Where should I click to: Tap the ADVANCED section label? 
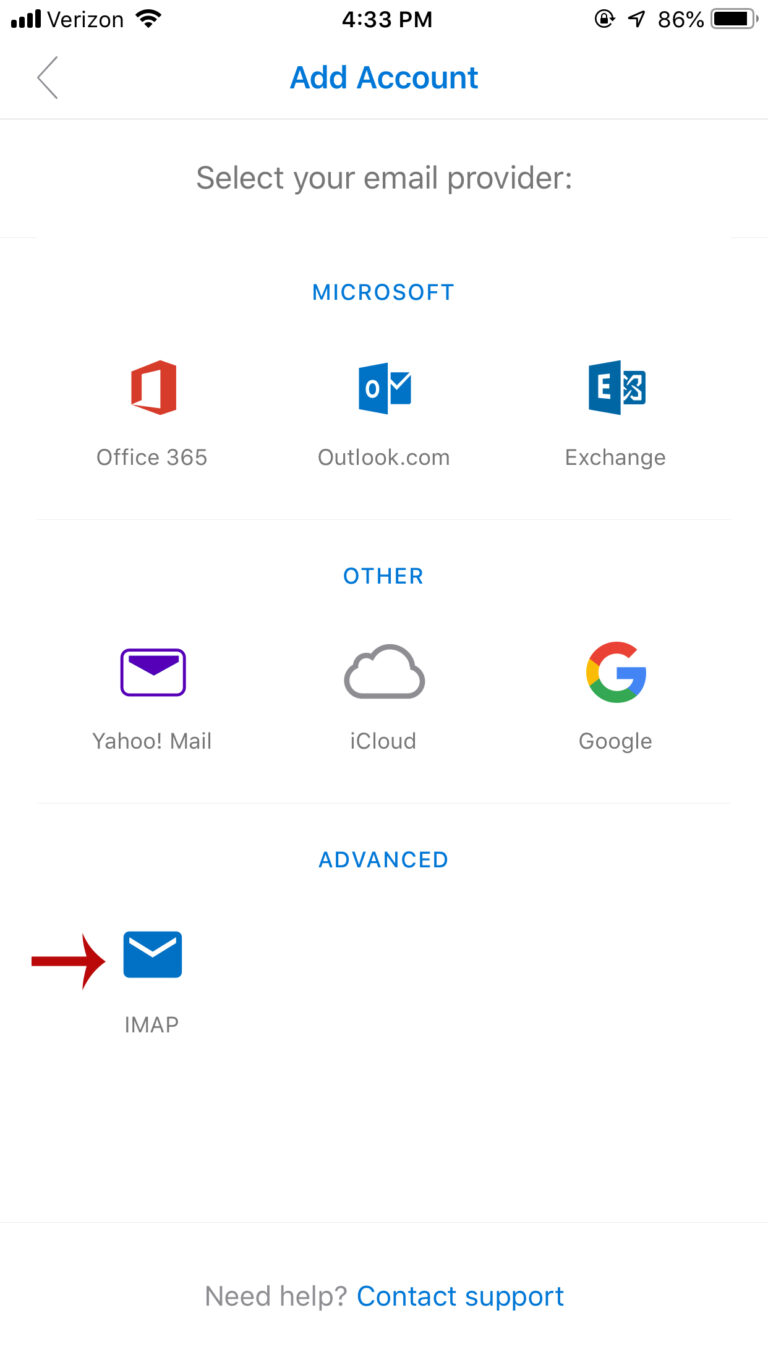point(383,858)
